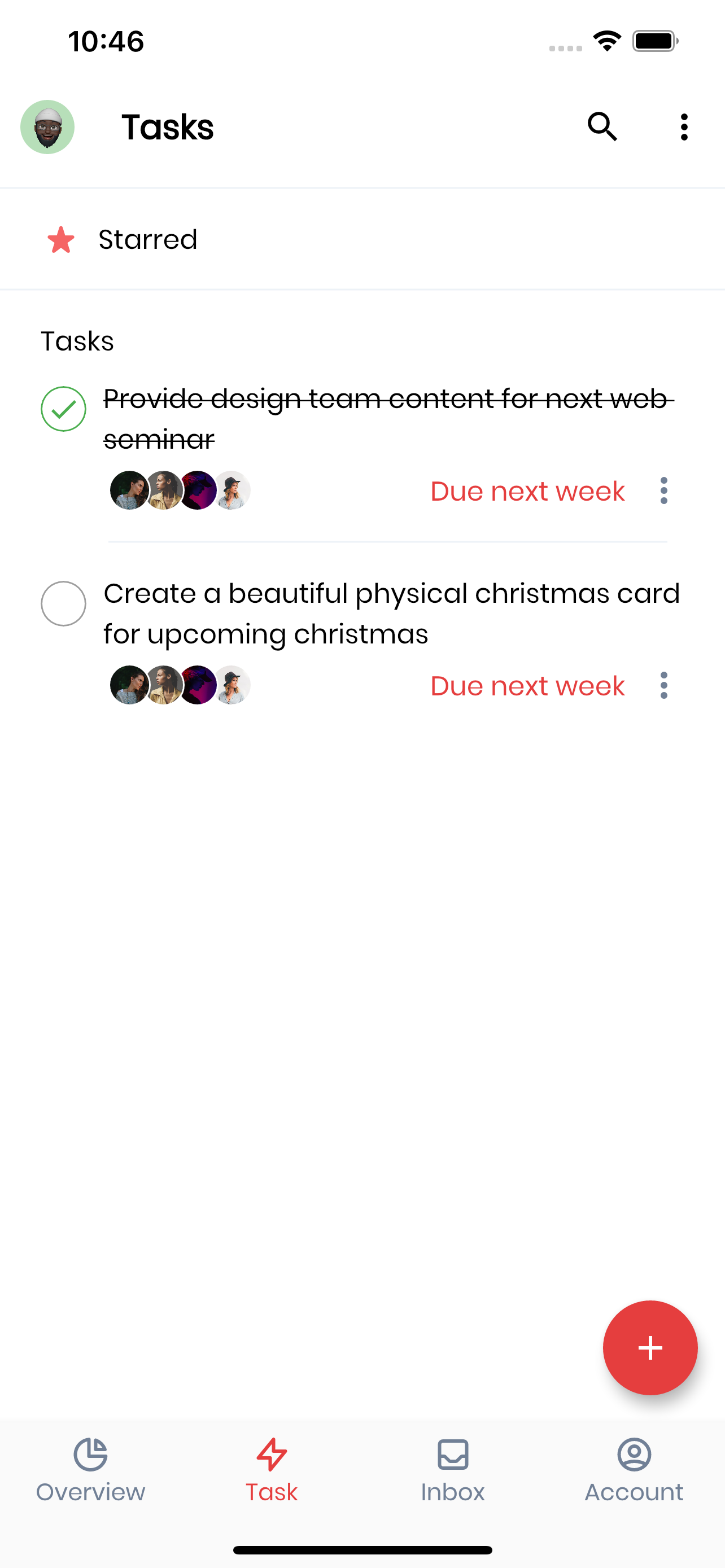The width and height of the screenshot is (725, 1568).
Task: Tap the profile avatar beside Tasks title
Action: [x=47, y=126]
